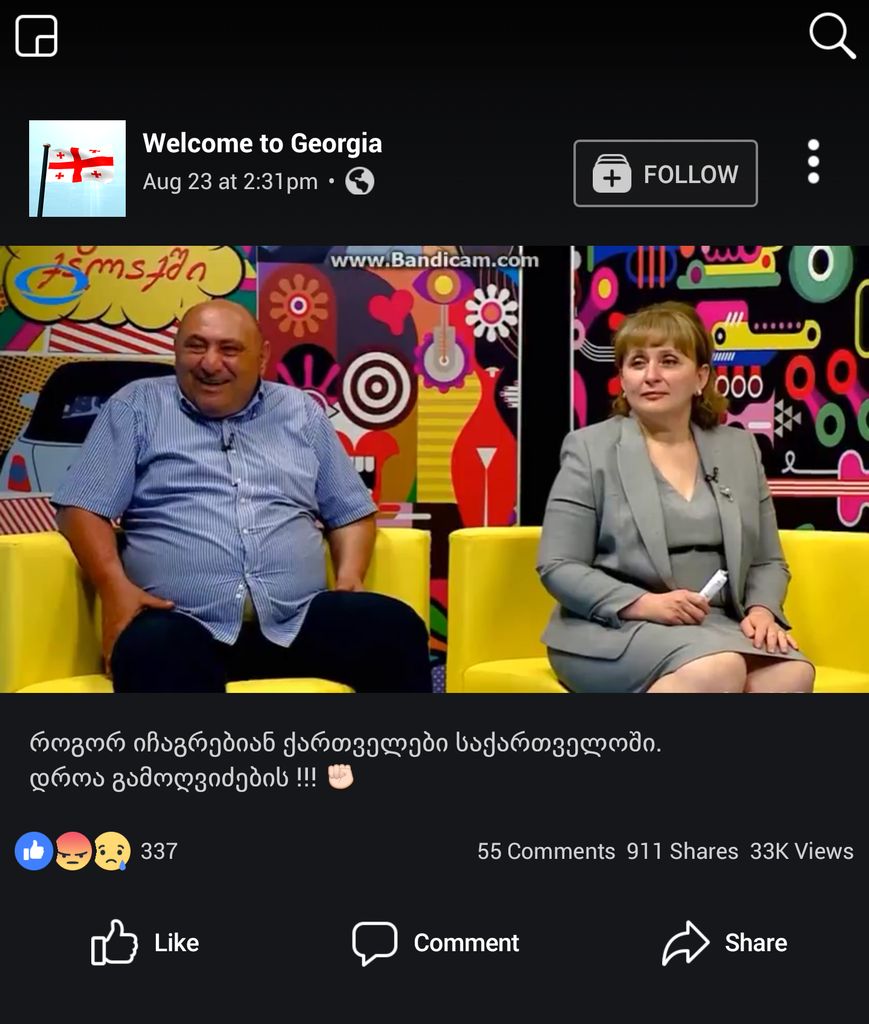Like this post
Screen dimensions: 869x1024
[x=145, y=942]
